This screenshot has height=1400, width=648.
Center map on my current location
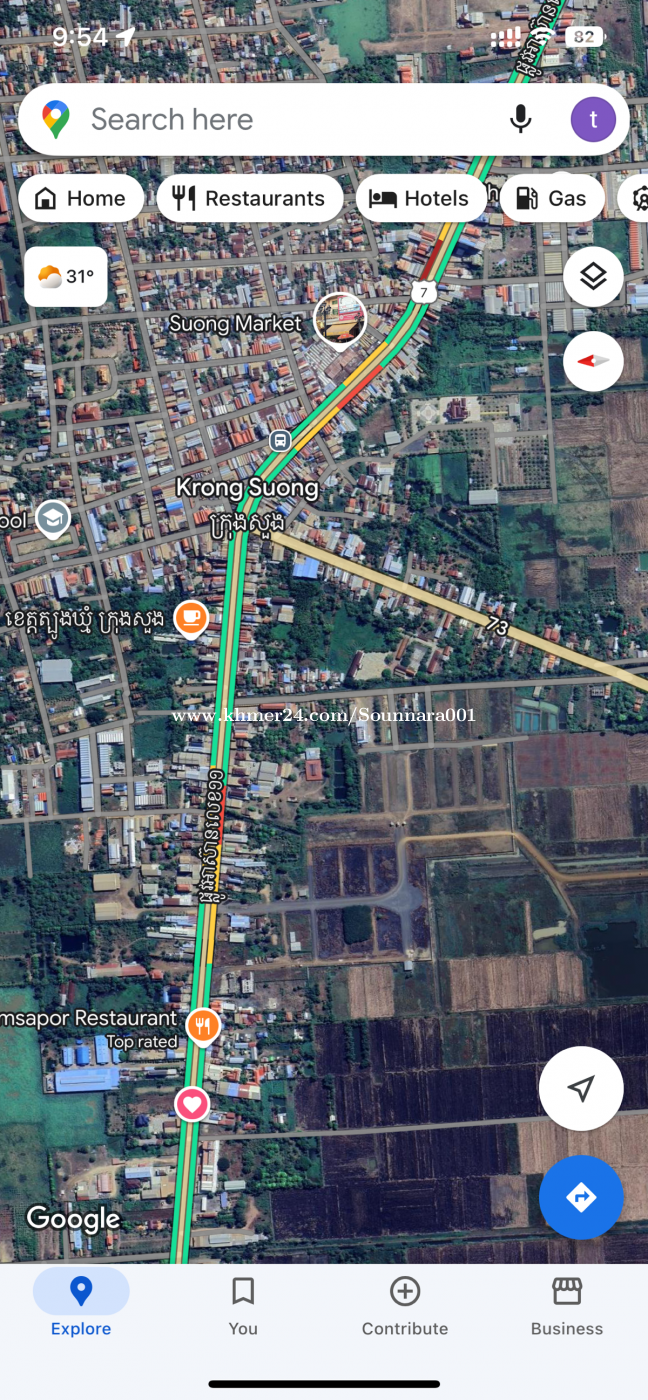pyautogui.click(x=581, y=1089)
